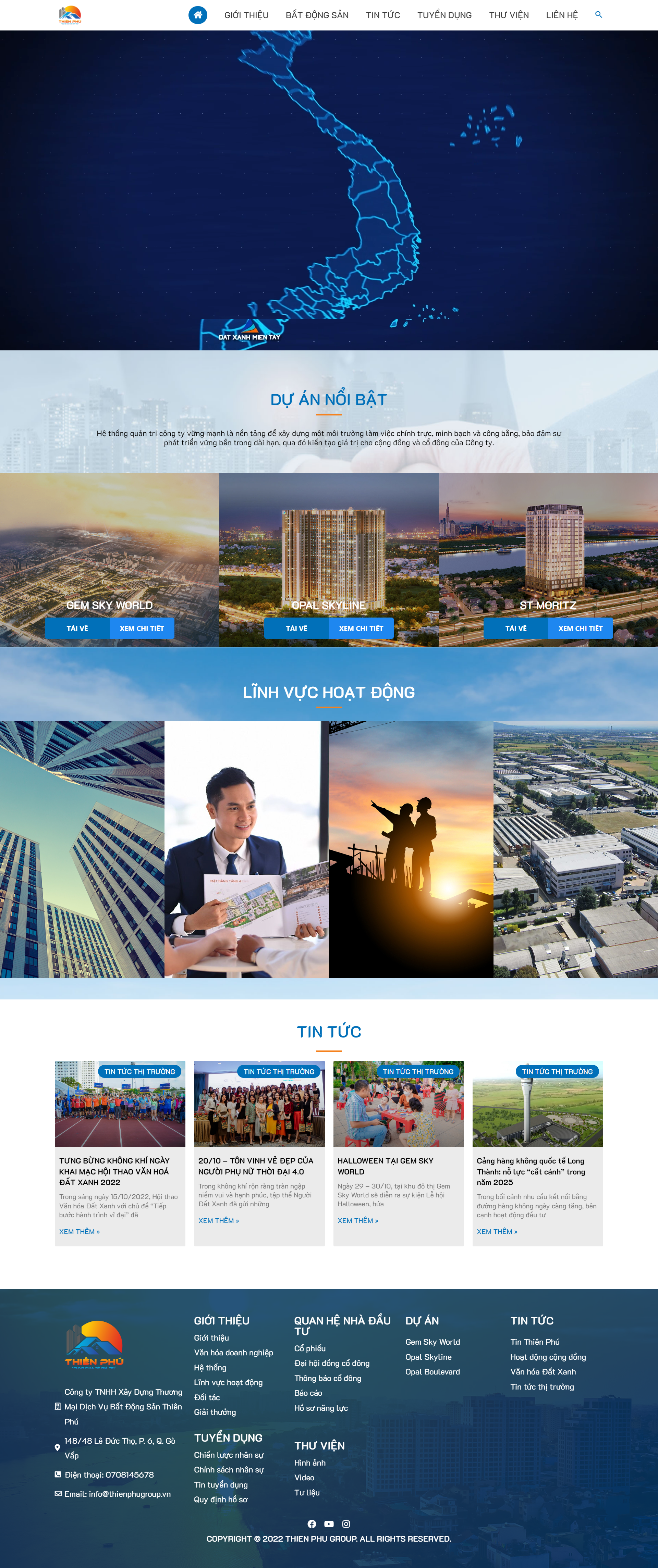Switch to Liên Hệ in the header
Image resolution: width=658 pixels, height=1568 pixels.
tap(561, 15)
